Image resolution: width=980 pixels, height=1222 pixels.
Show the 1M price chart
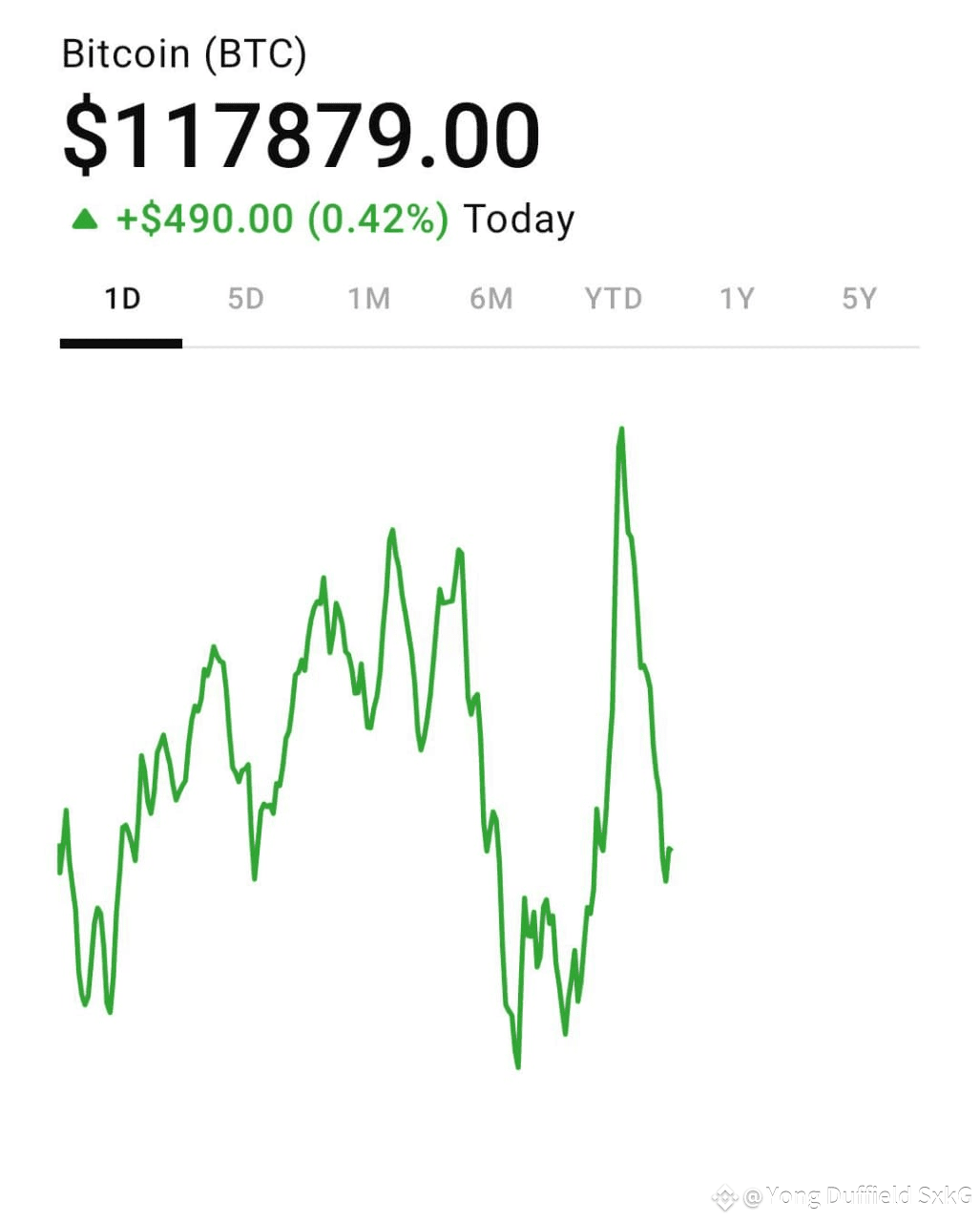[x=368, y=300]
